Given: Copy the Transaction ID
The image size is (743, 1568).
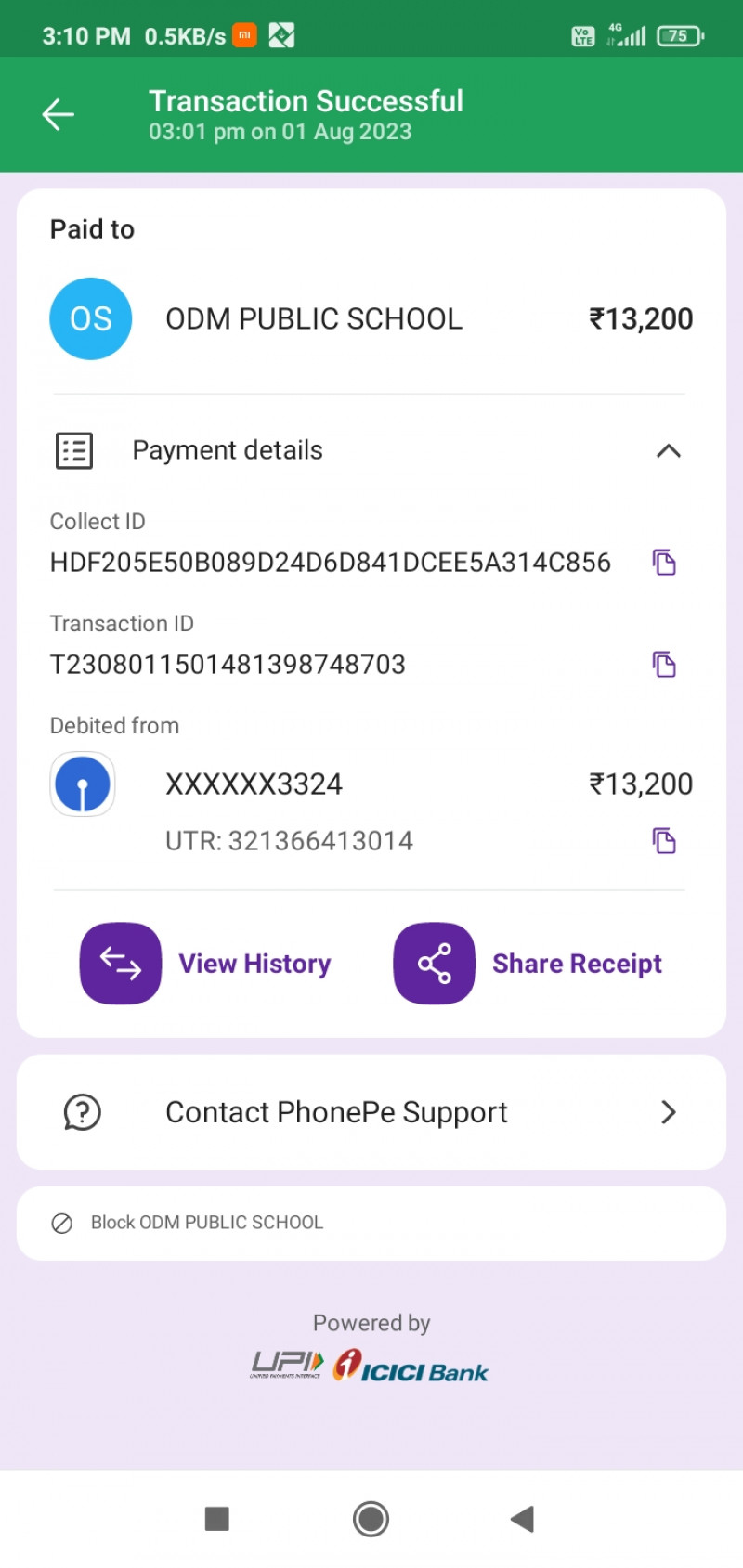Looking at the screenshot, I should point(663,665).
